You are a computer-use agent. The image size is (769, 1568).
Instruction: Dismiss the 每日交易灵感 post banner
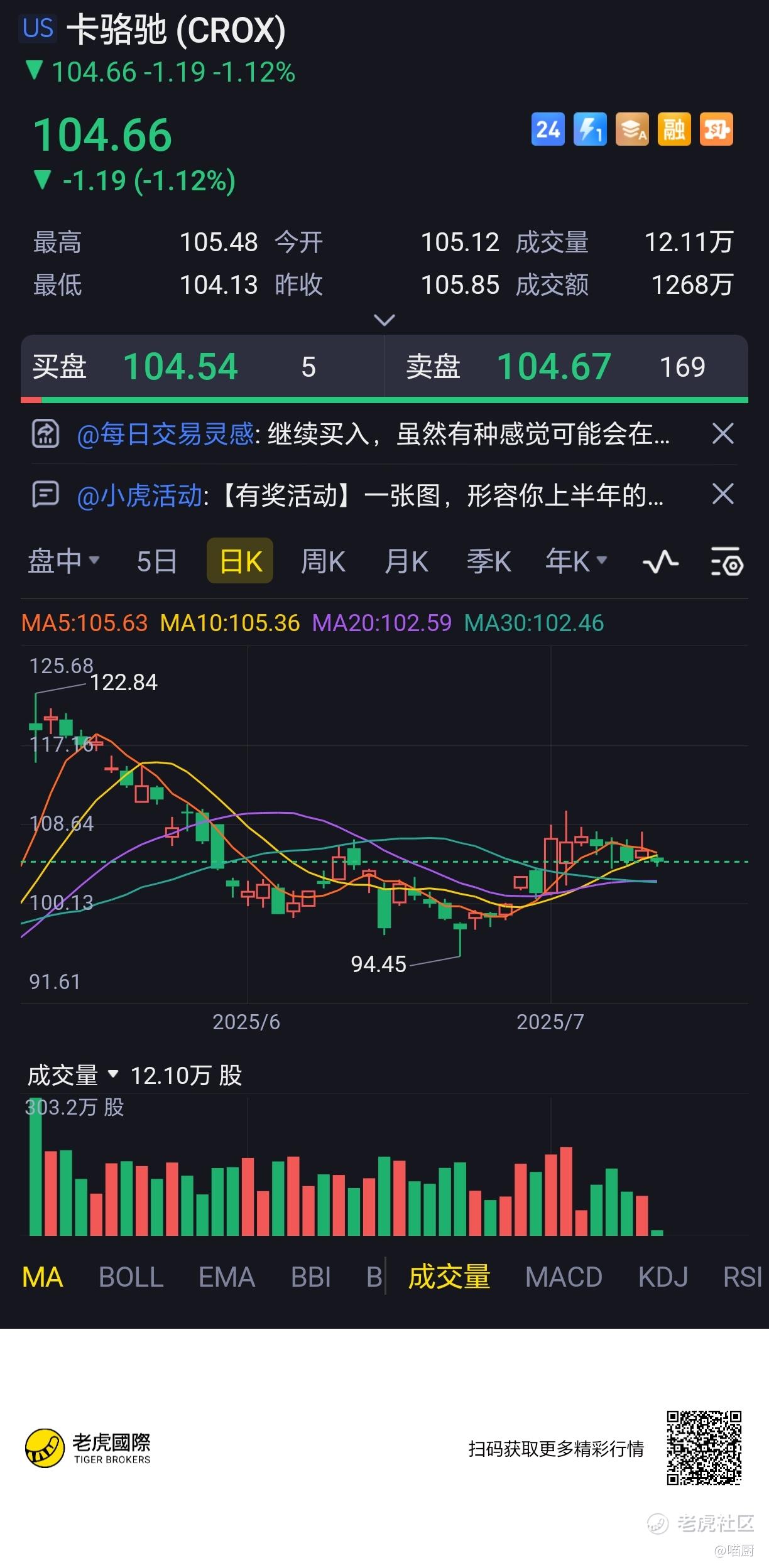723,433
